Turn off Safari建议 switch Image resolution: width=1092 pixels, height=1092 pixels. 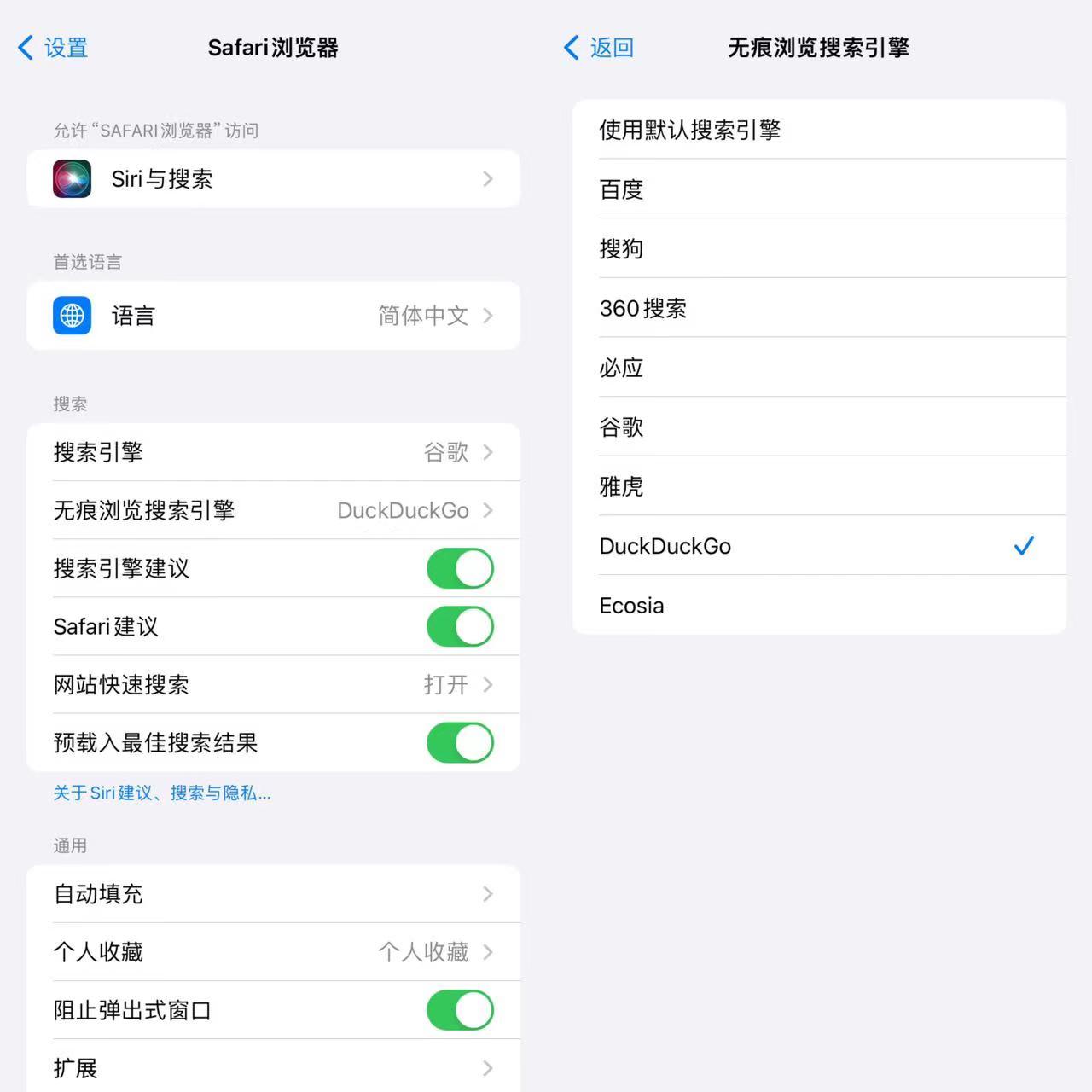pyautogui.click(x=460, y=626)
